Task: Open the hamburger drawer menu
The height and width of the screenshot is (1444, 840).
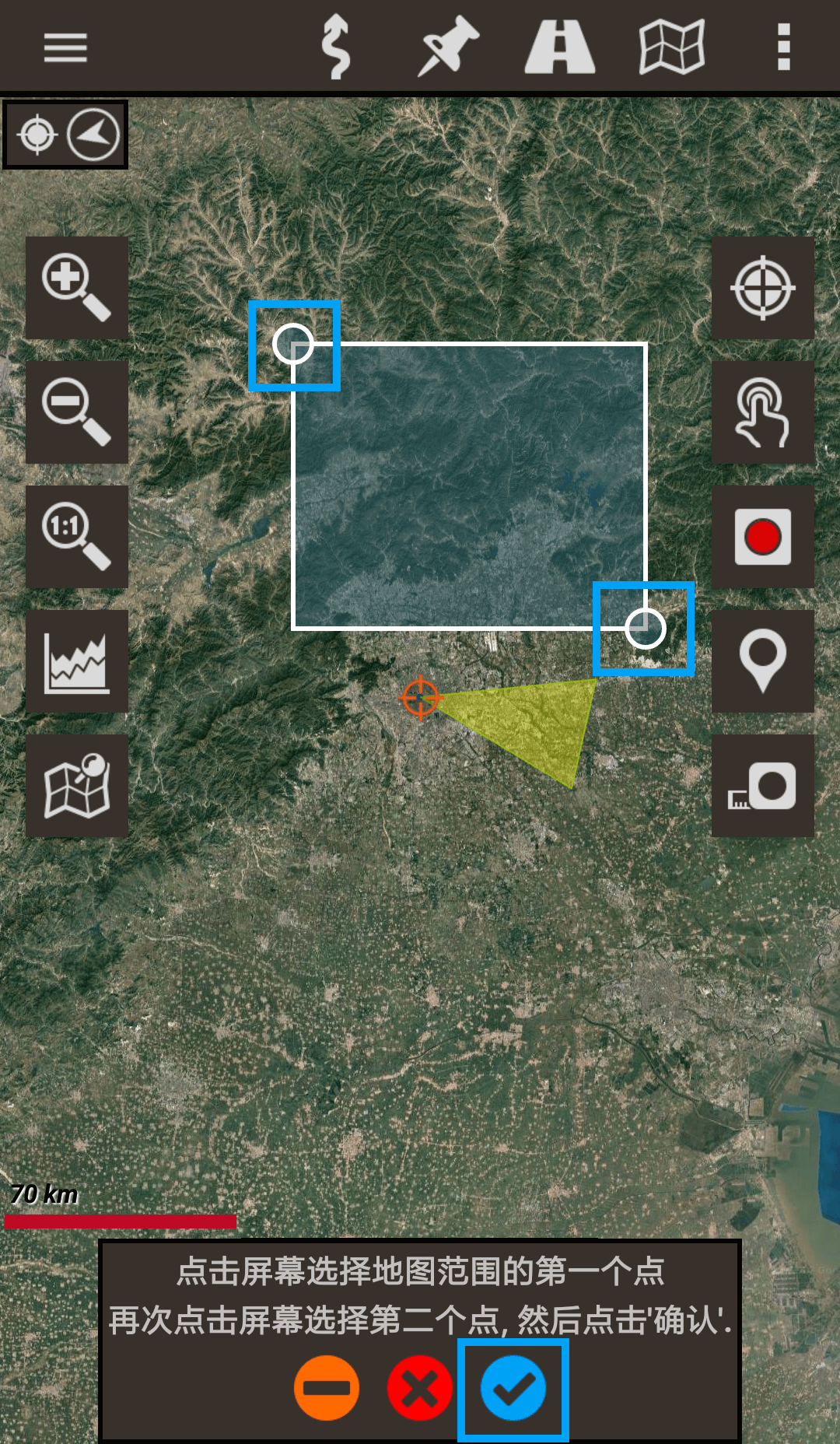Action: 65,47
